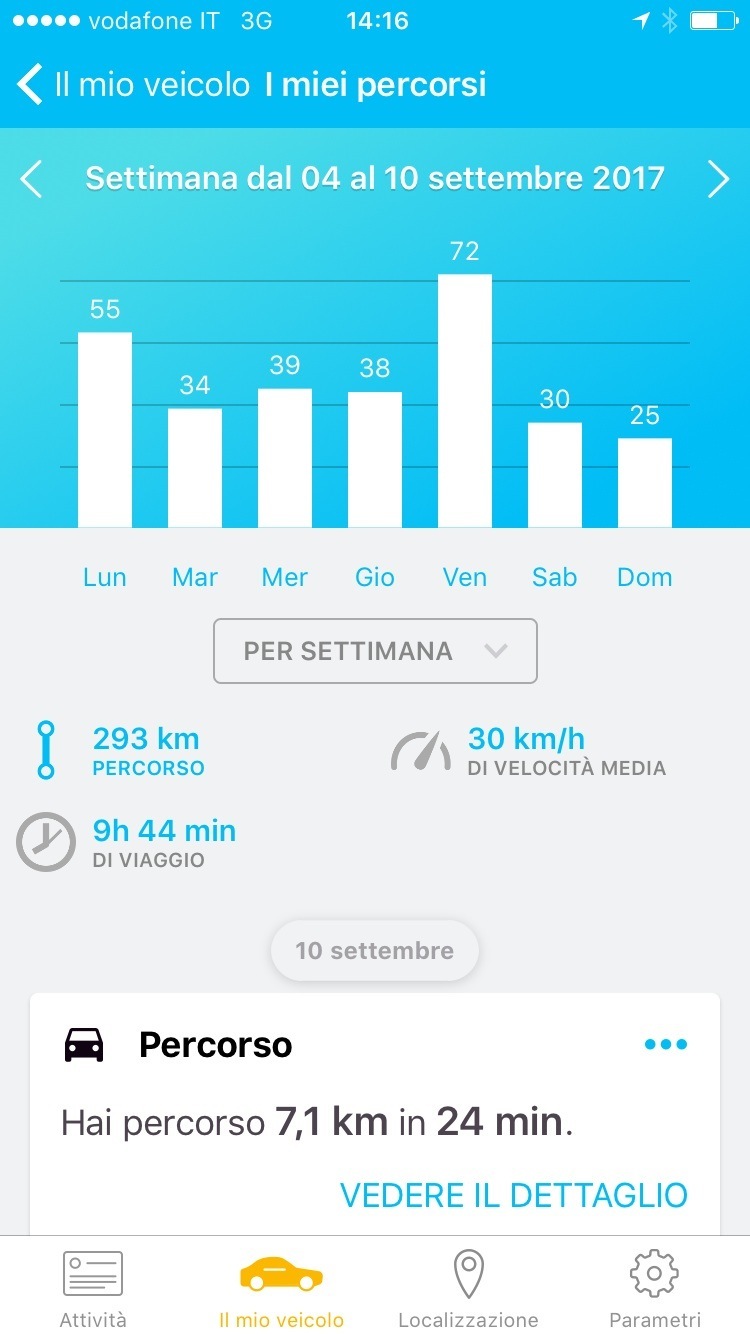The width and height of the screenshot is (750, 1334).
Task: Open the three-dot menu on Percorso card
Action: [666, 1045]
